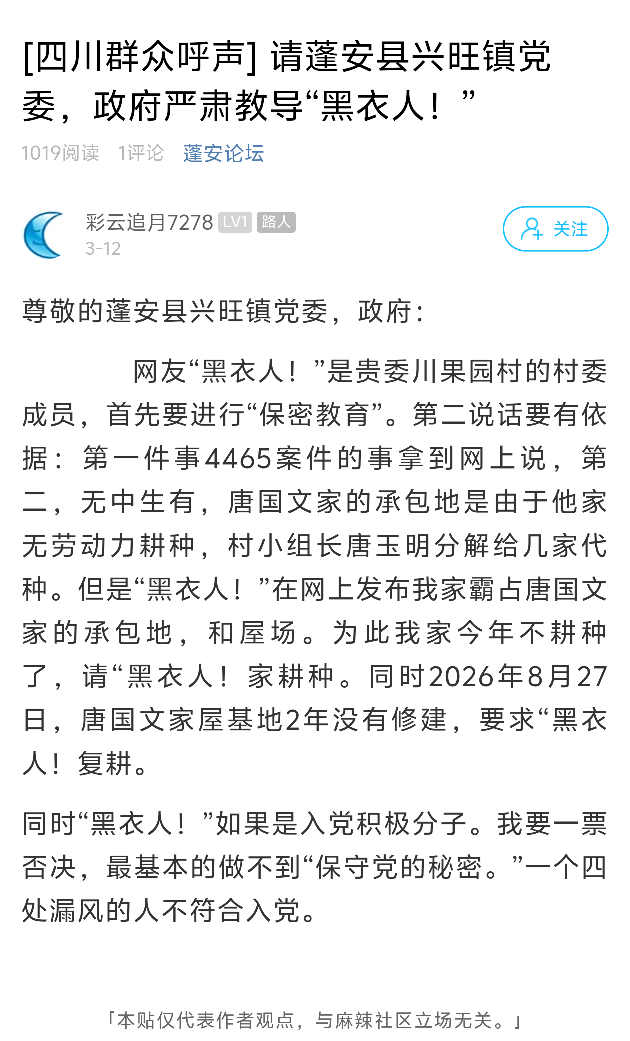Open the 蓬安论坛 forum link

[x=223, y=154]
